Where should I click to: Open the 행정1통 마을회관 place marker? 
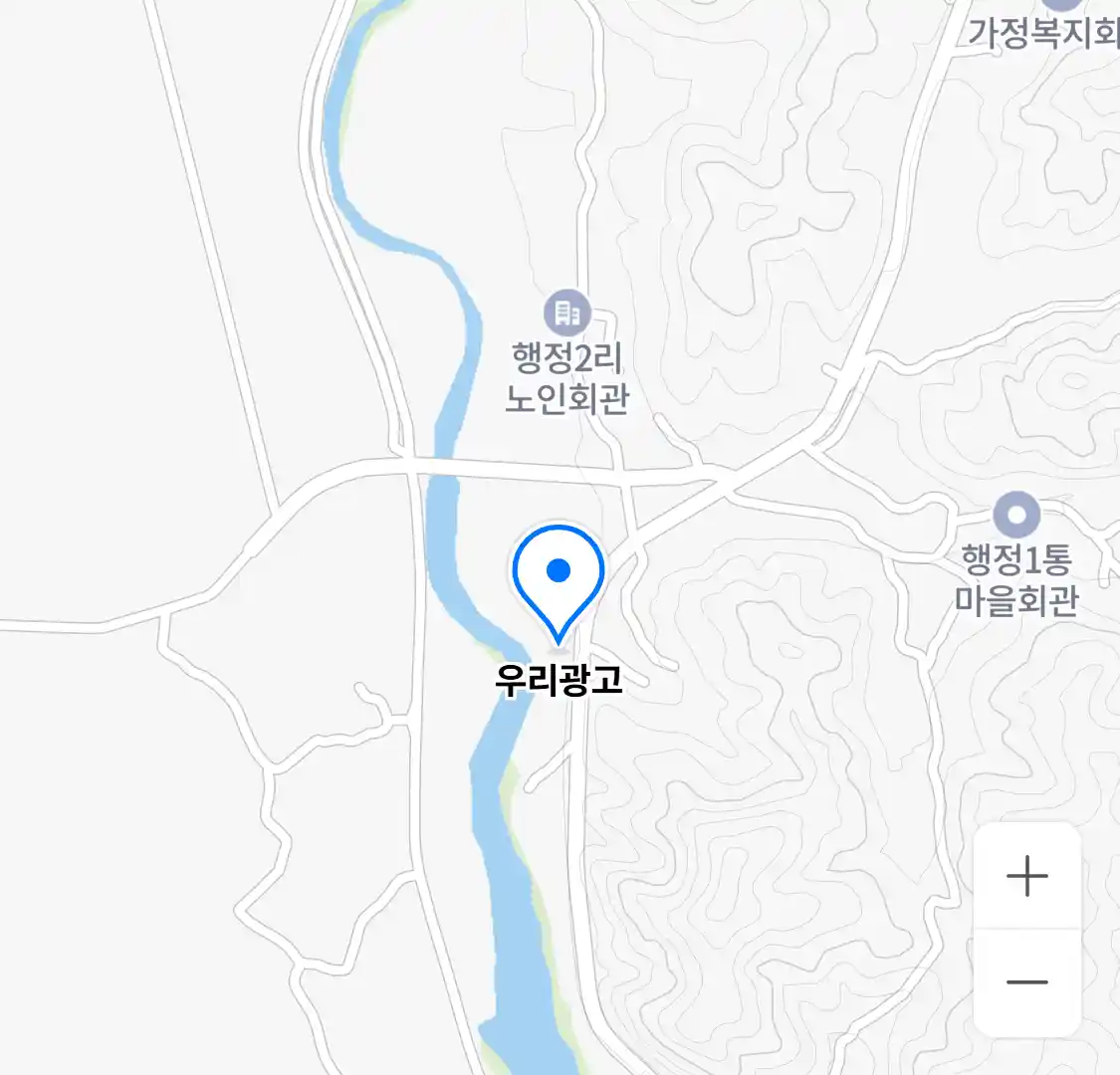[1016, 516]
